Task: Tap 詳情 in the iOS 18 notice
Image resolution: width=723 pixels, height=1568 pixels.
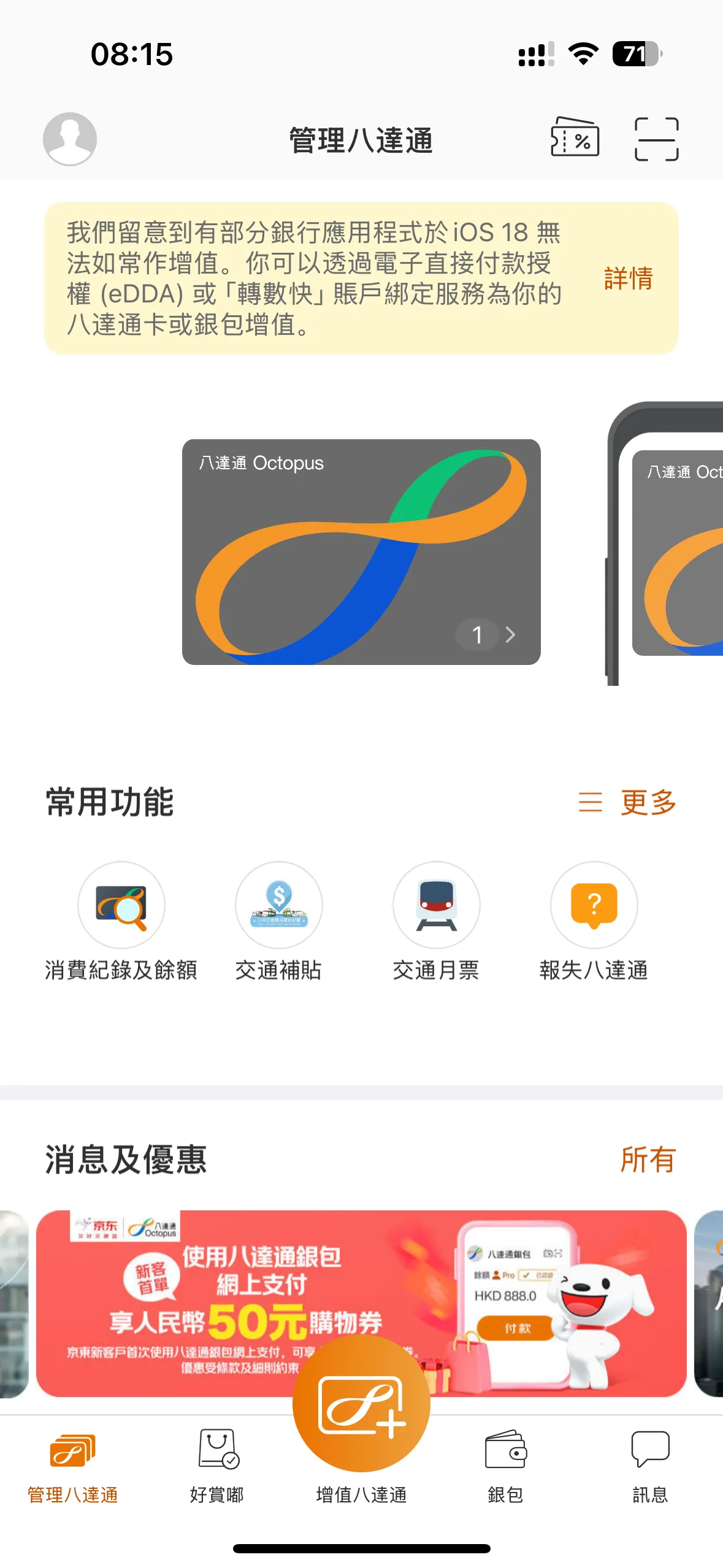Action: [628, 278]
